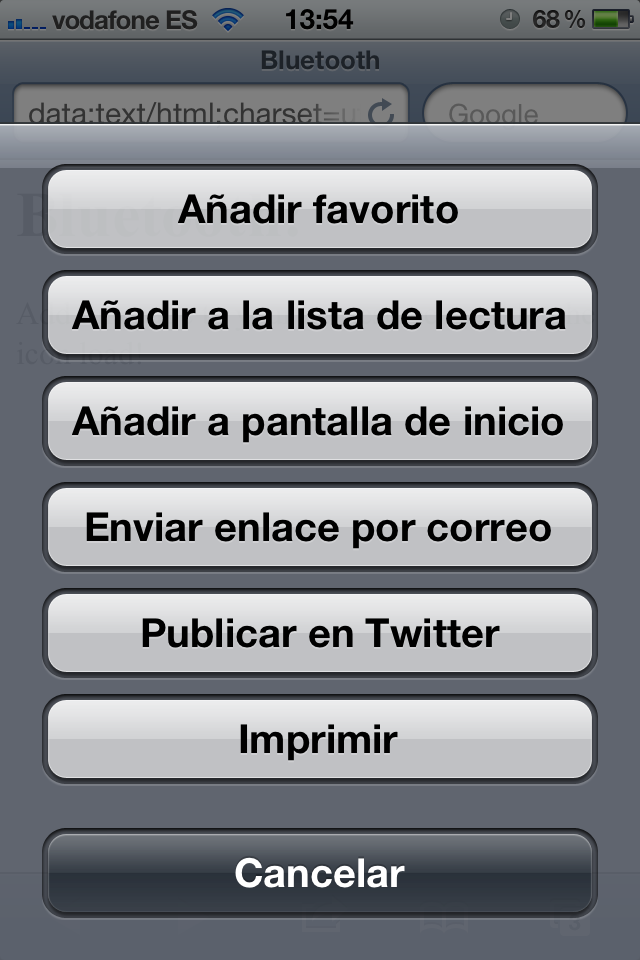This screenshot has height=960, width=640.
Task: Dismiss the sheet with Cancelar
Action: pyautogui.click(x=319, y=872)
